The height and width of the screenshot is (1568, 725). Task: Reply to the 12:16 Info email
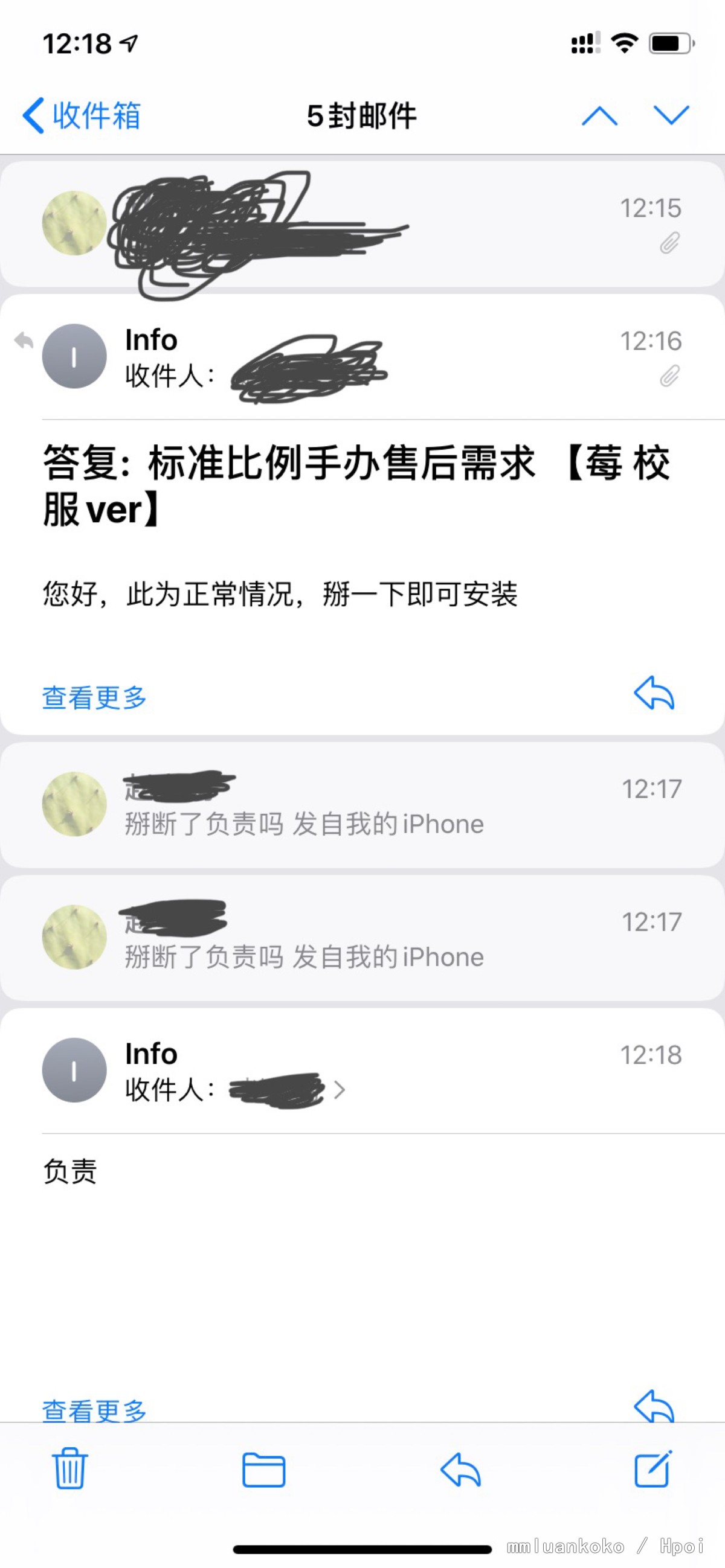[x=654, y=693]
